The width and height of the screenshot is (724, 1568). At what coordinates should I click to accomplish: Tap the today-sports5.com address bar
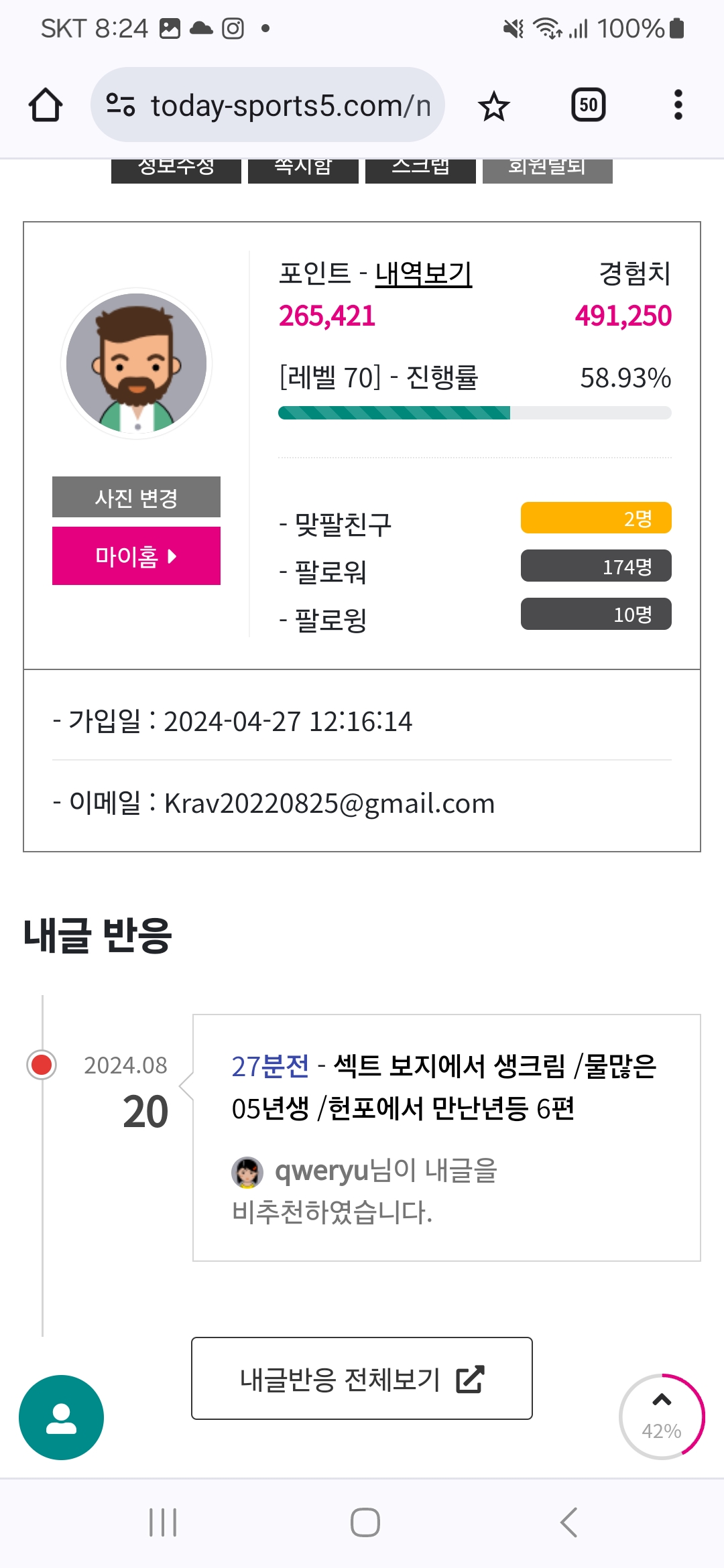pos(267,105)
